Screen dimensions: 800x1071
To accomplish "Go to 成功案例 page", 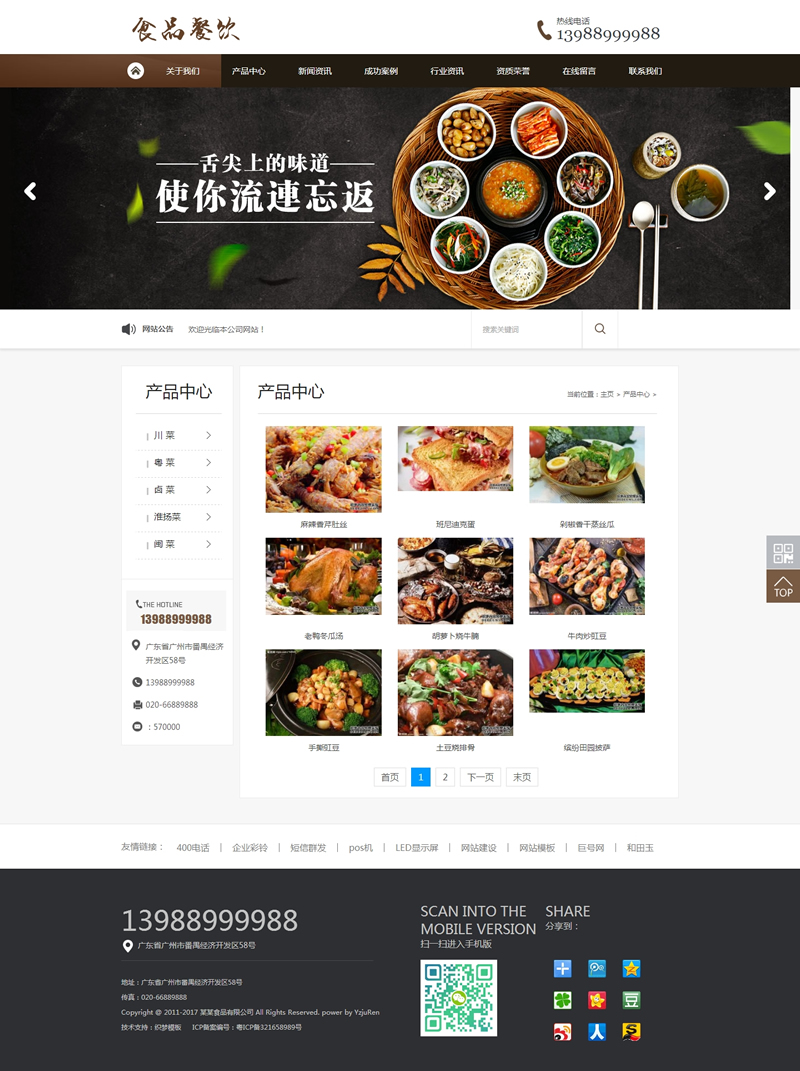I will click(x=381, y=71).
